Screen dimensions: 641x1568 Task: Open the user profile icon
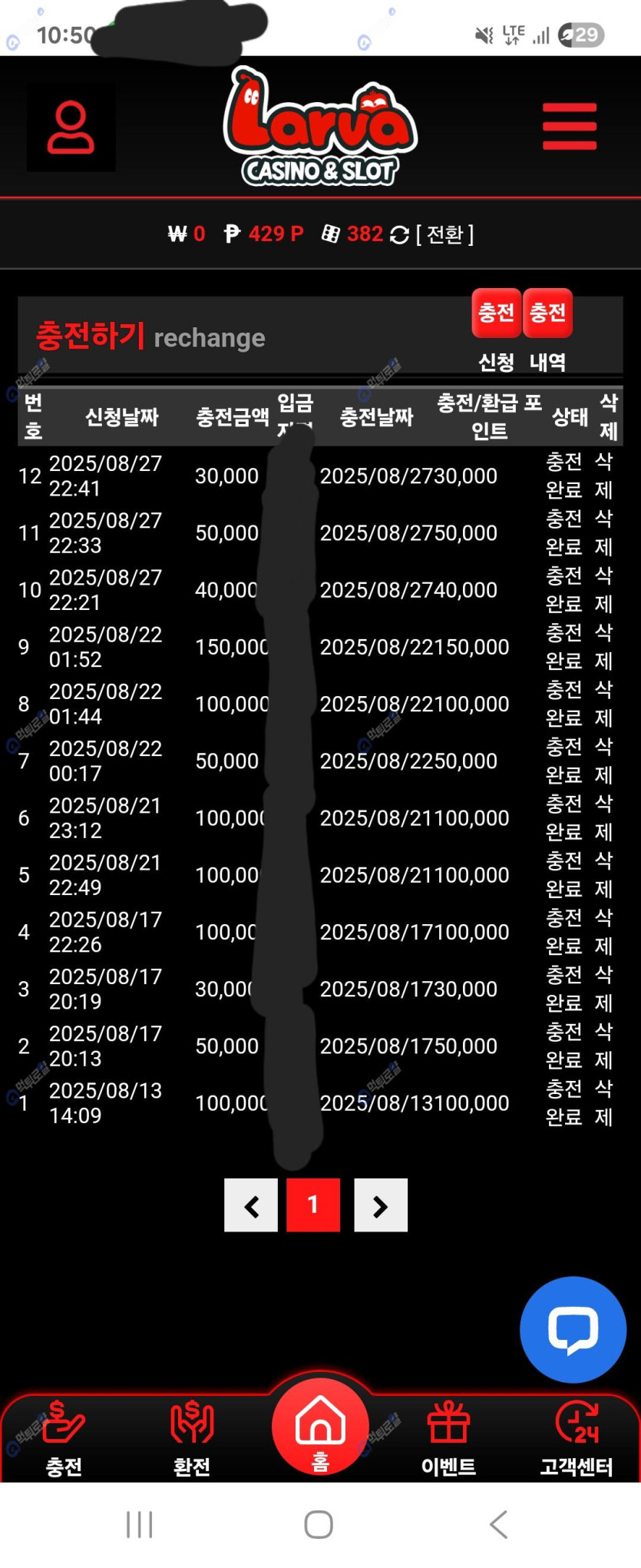(71, 128)
